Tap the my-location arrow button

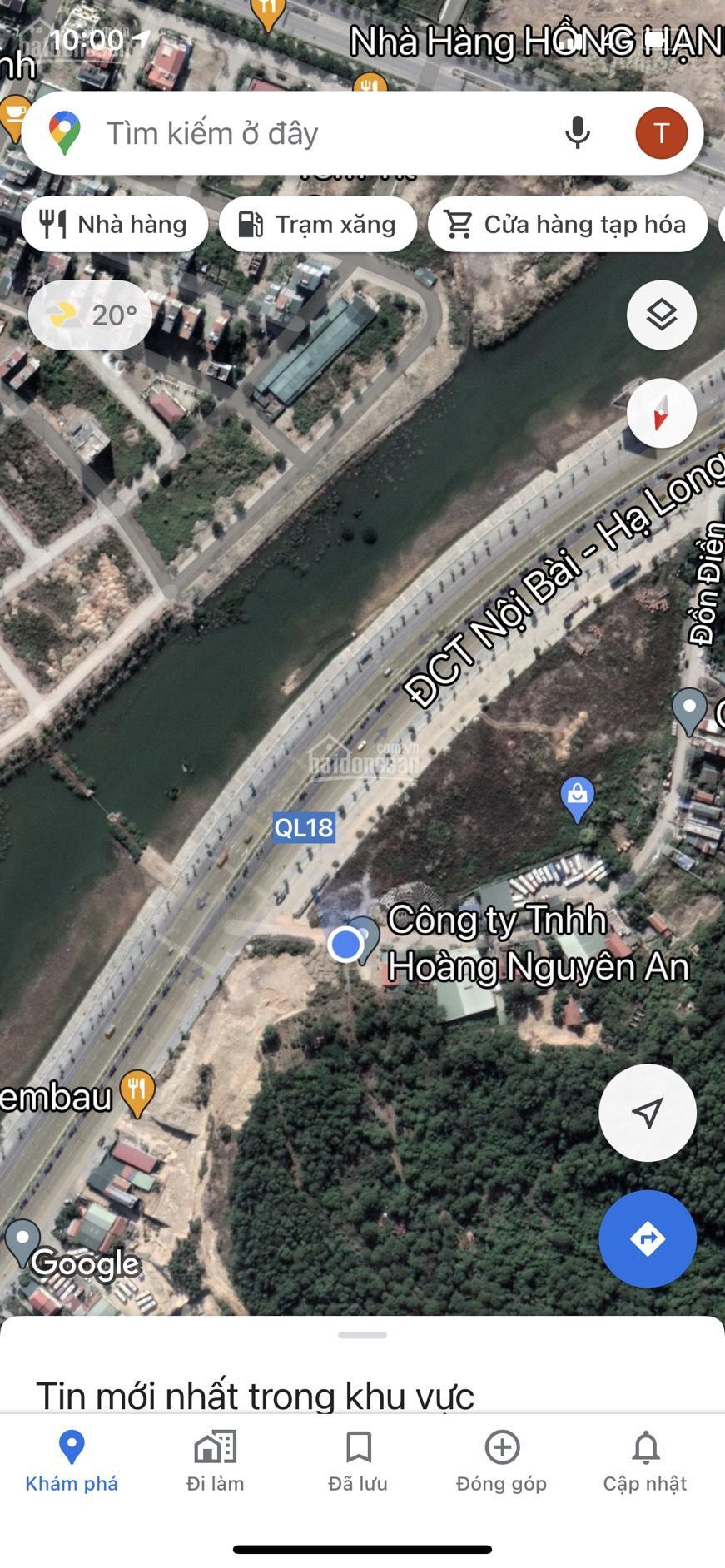point(647,1113)
